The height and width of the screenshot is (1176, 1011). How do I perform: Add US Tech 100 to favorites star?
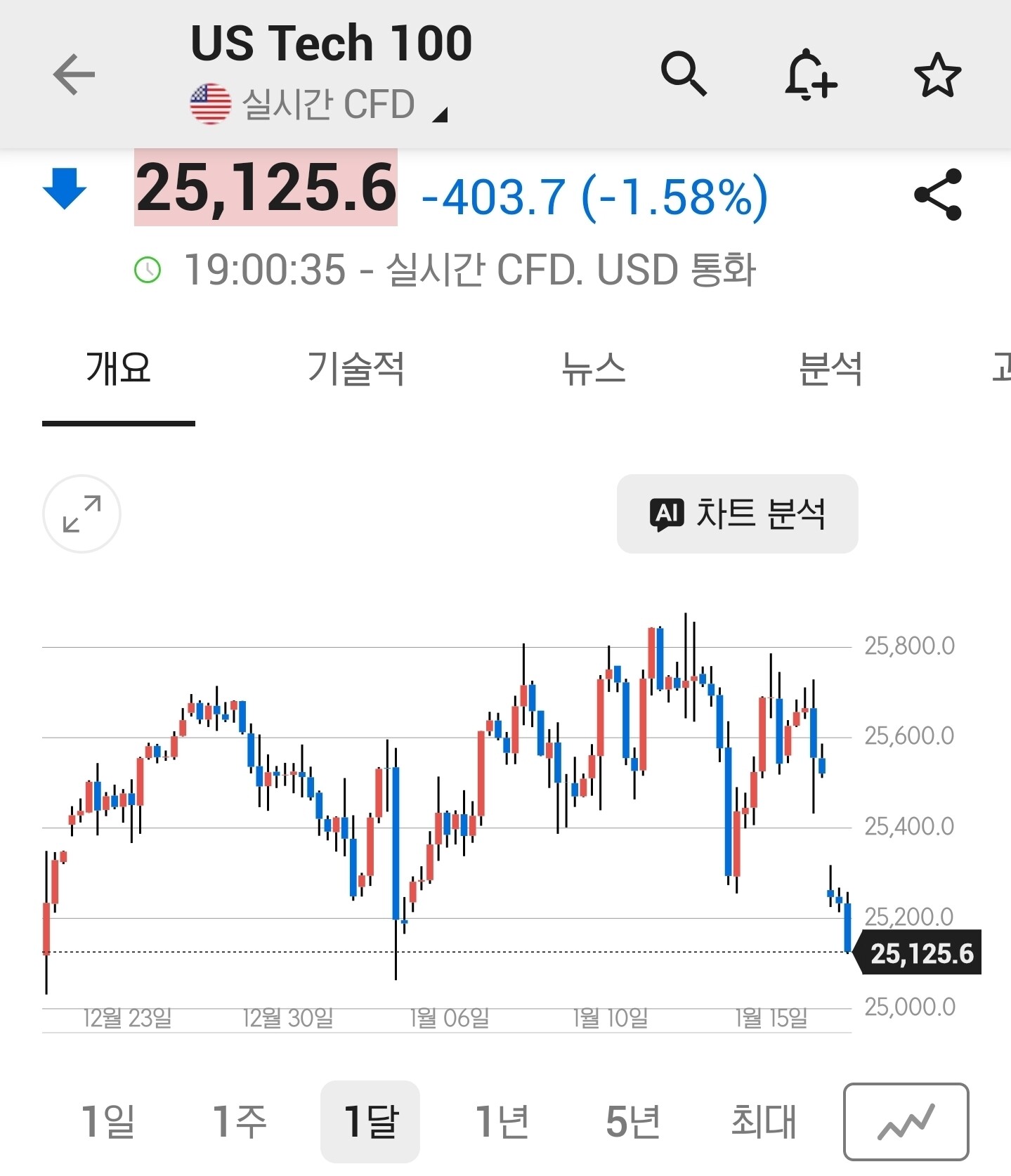[937, 74]
